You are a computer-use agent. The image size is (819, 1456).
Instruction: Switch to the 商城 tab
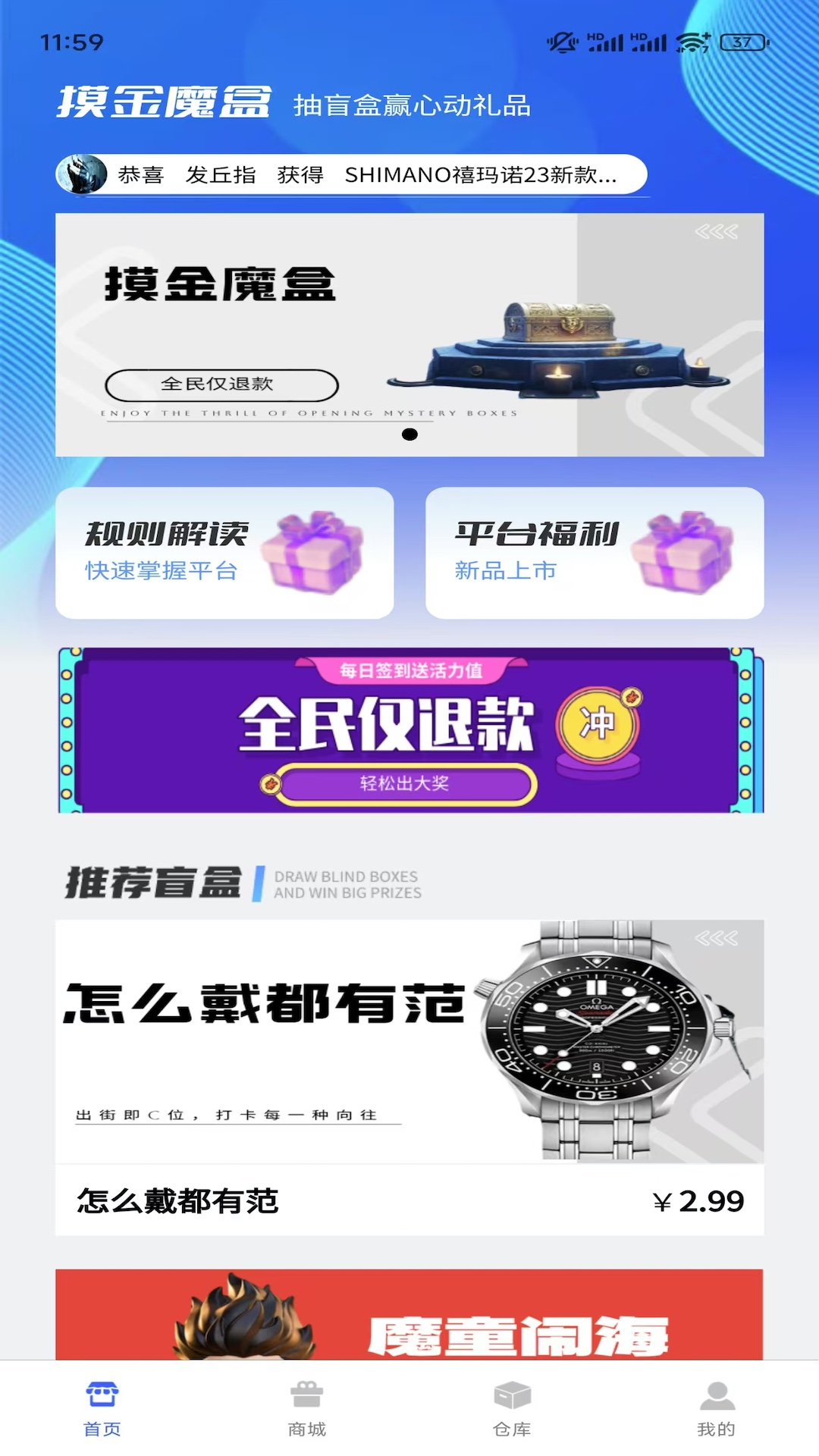pyautogui.click(x=306, y=1409)
